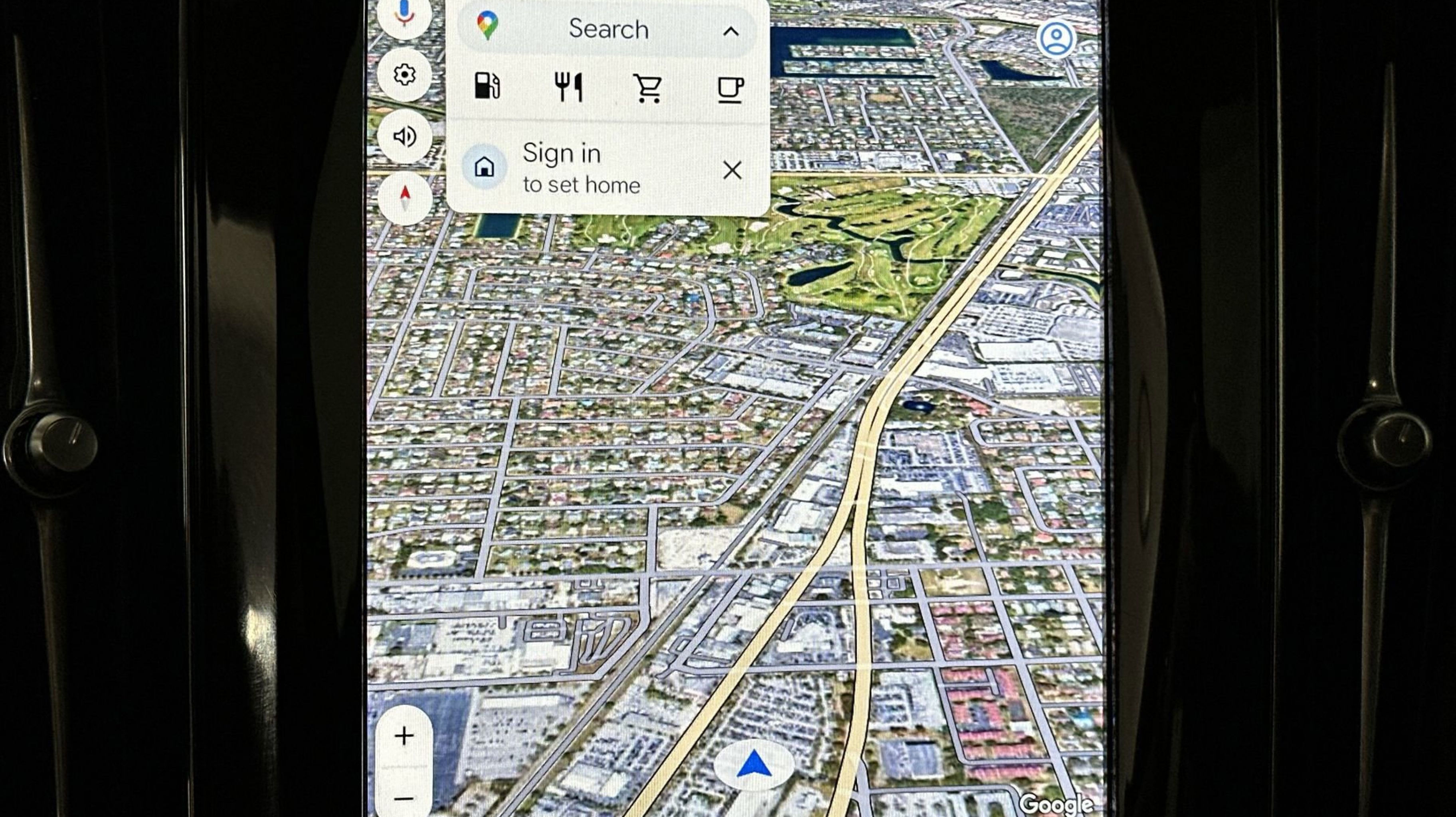
Task: Zoom in on the map
Action: [404, 736]
